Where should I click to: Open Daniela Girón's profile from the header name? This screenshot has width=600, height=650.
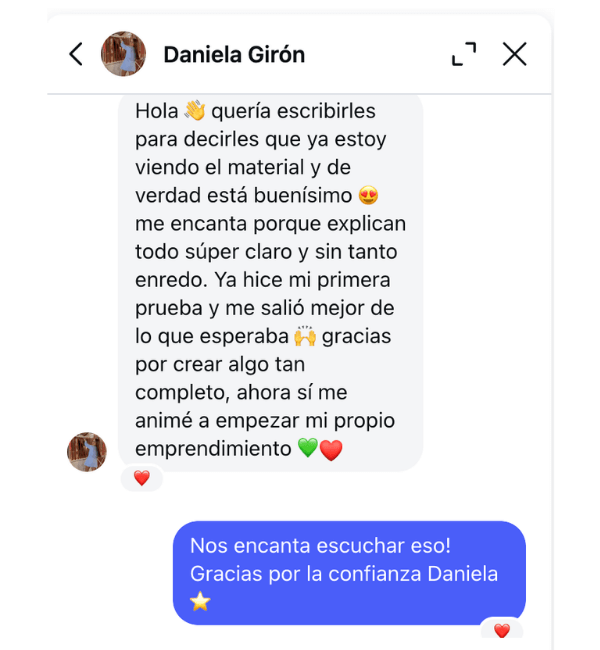234,54
